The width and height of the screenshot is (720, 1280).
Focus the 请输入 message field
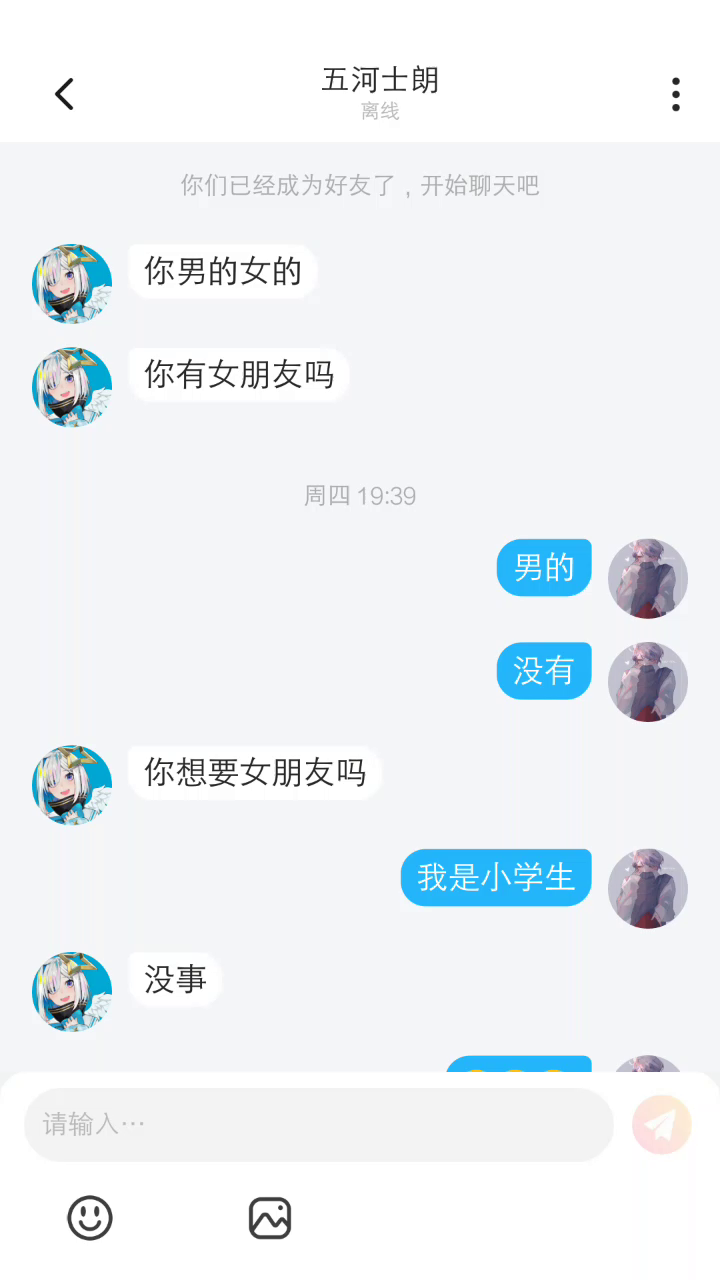coord(318,1125)
